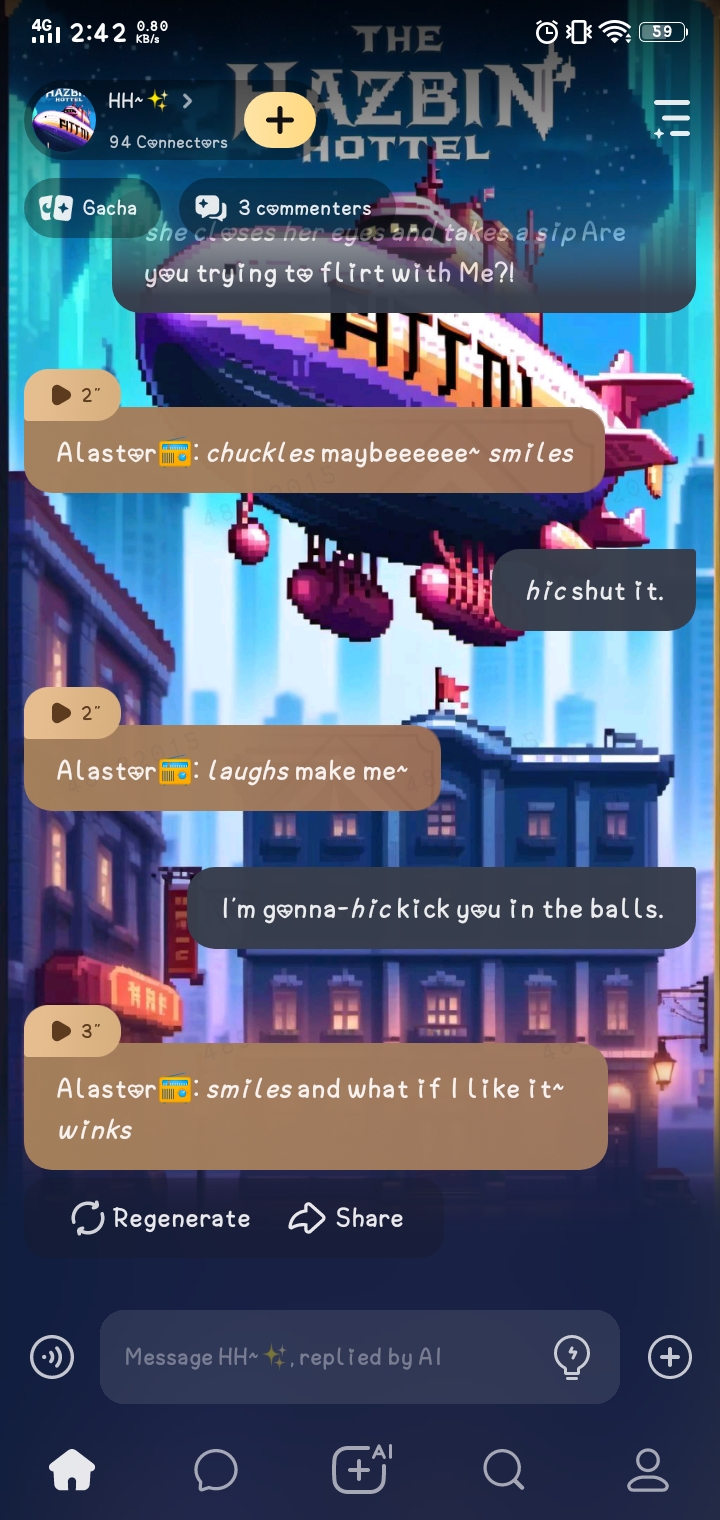Image resolution: width=720 pixels, height=1520 pixels.
Task: Go to the Home tab
Action: point(72,1470)
